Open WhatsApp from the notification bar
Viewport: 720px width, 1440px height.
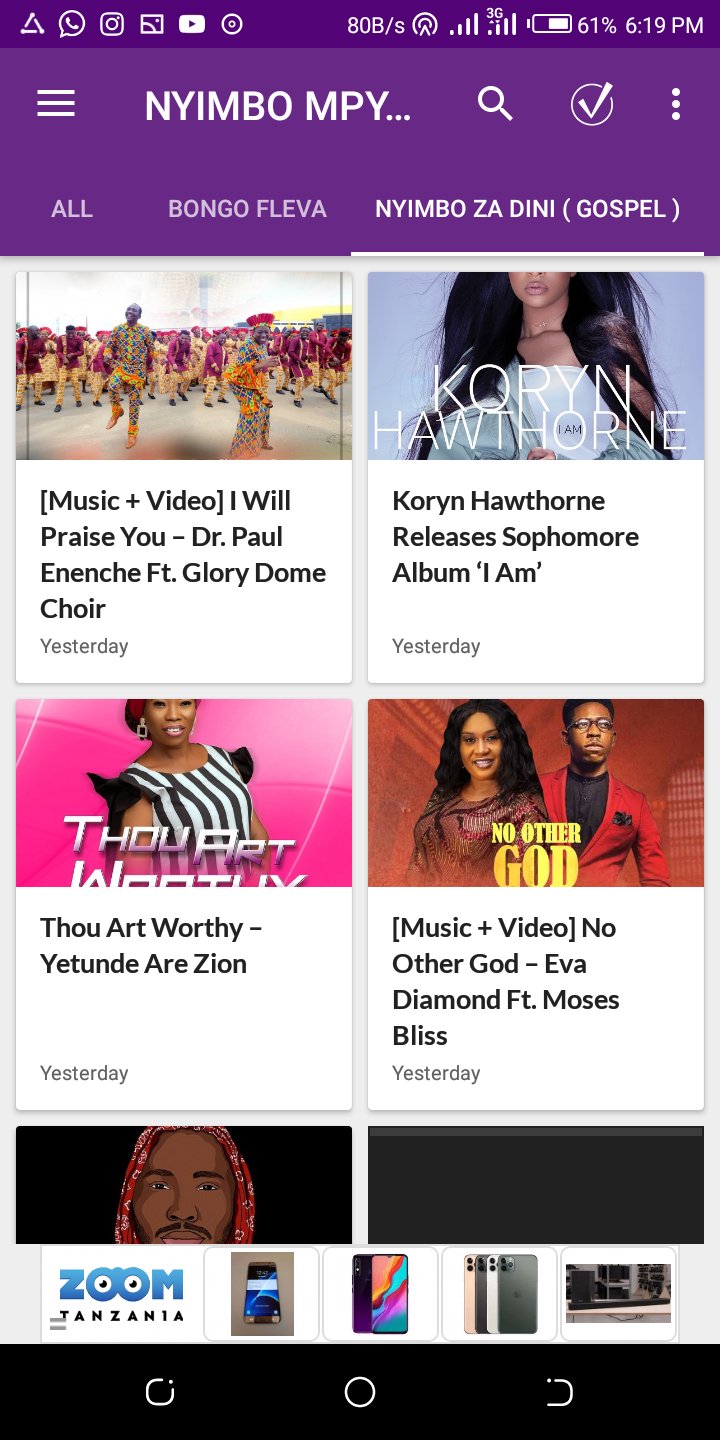pos(70,23)
